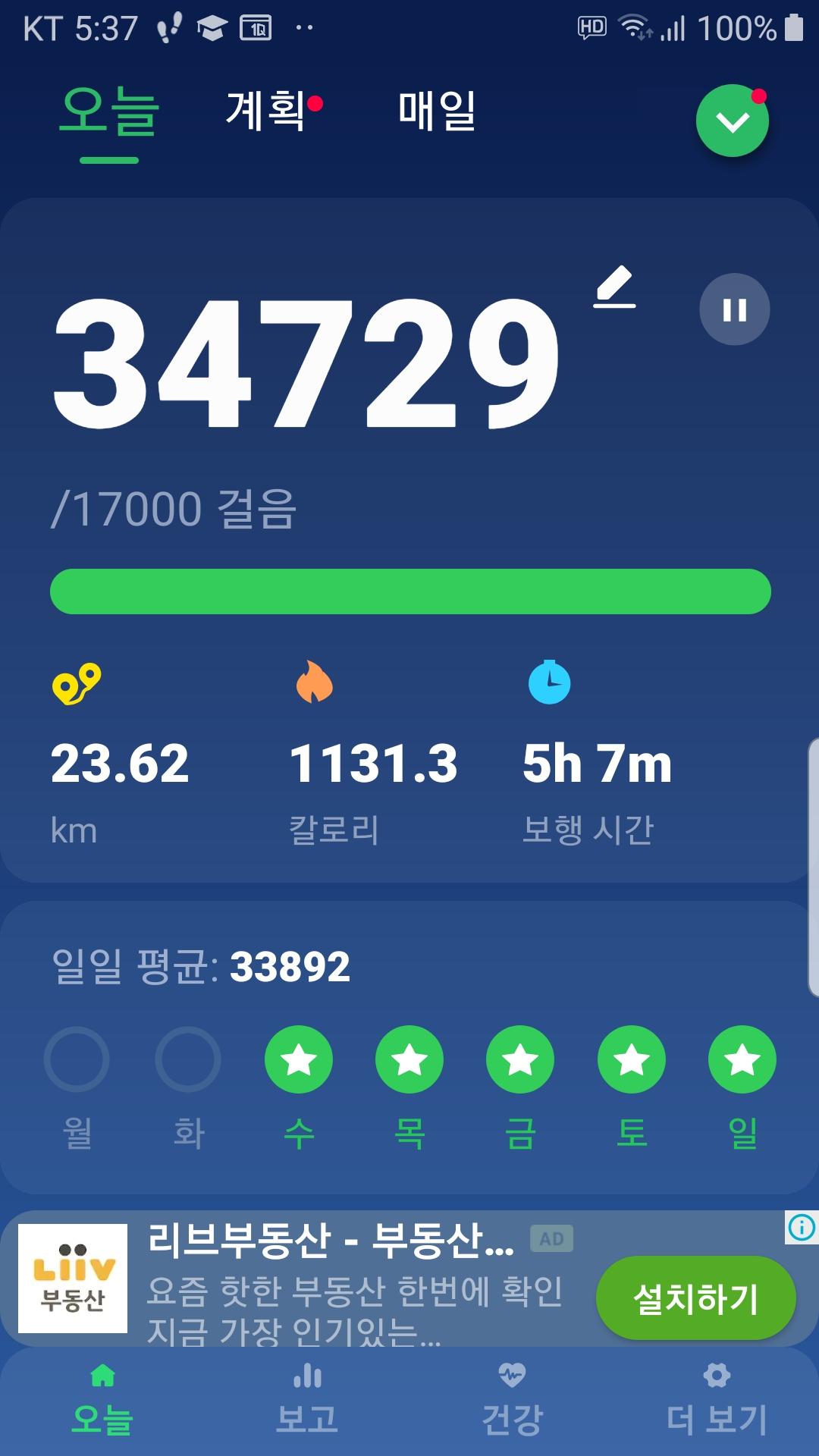Select the 오늘 top tab

point(109,112)
